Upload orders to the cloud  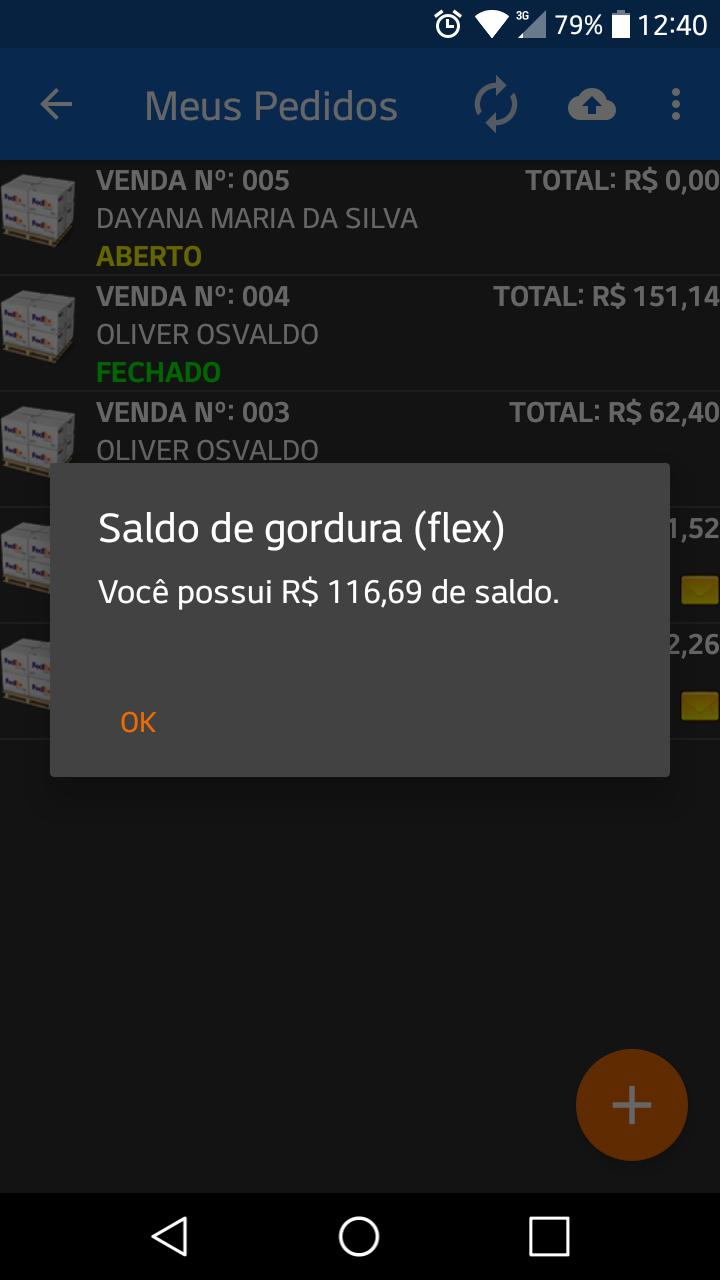(591, 105)
